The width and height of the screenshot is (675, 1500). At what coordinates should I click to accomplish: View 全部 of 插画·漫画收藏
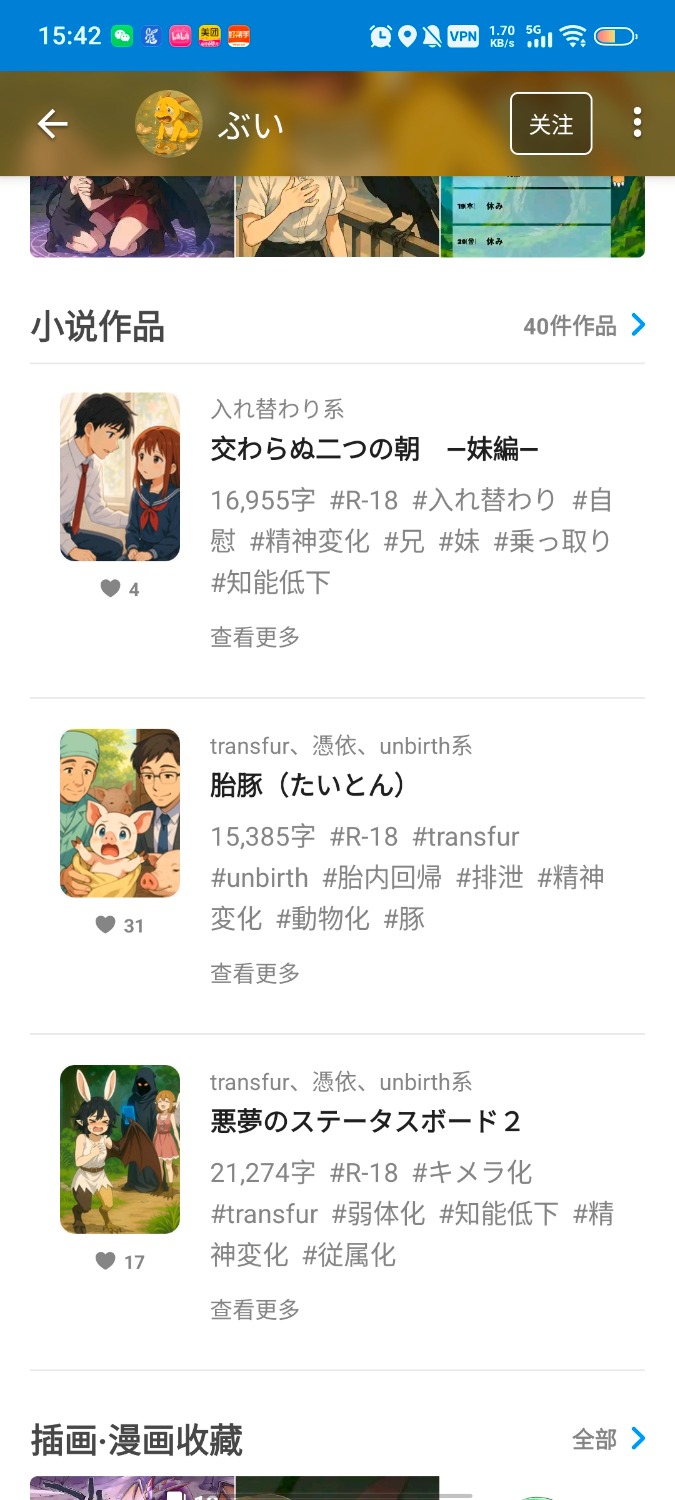pos(609,1439)
